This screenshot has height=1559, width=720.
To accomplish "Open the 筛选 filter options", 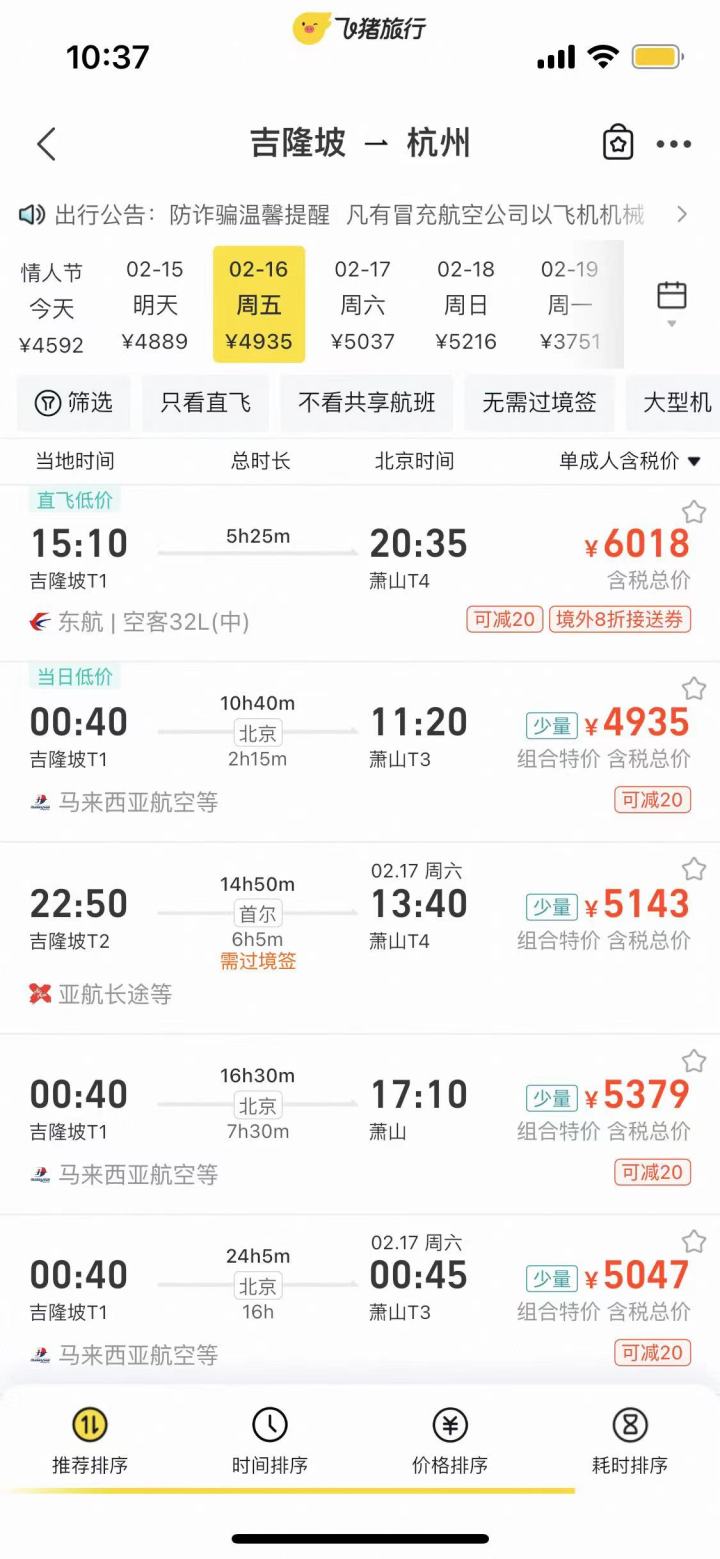I will pos(74,403).
